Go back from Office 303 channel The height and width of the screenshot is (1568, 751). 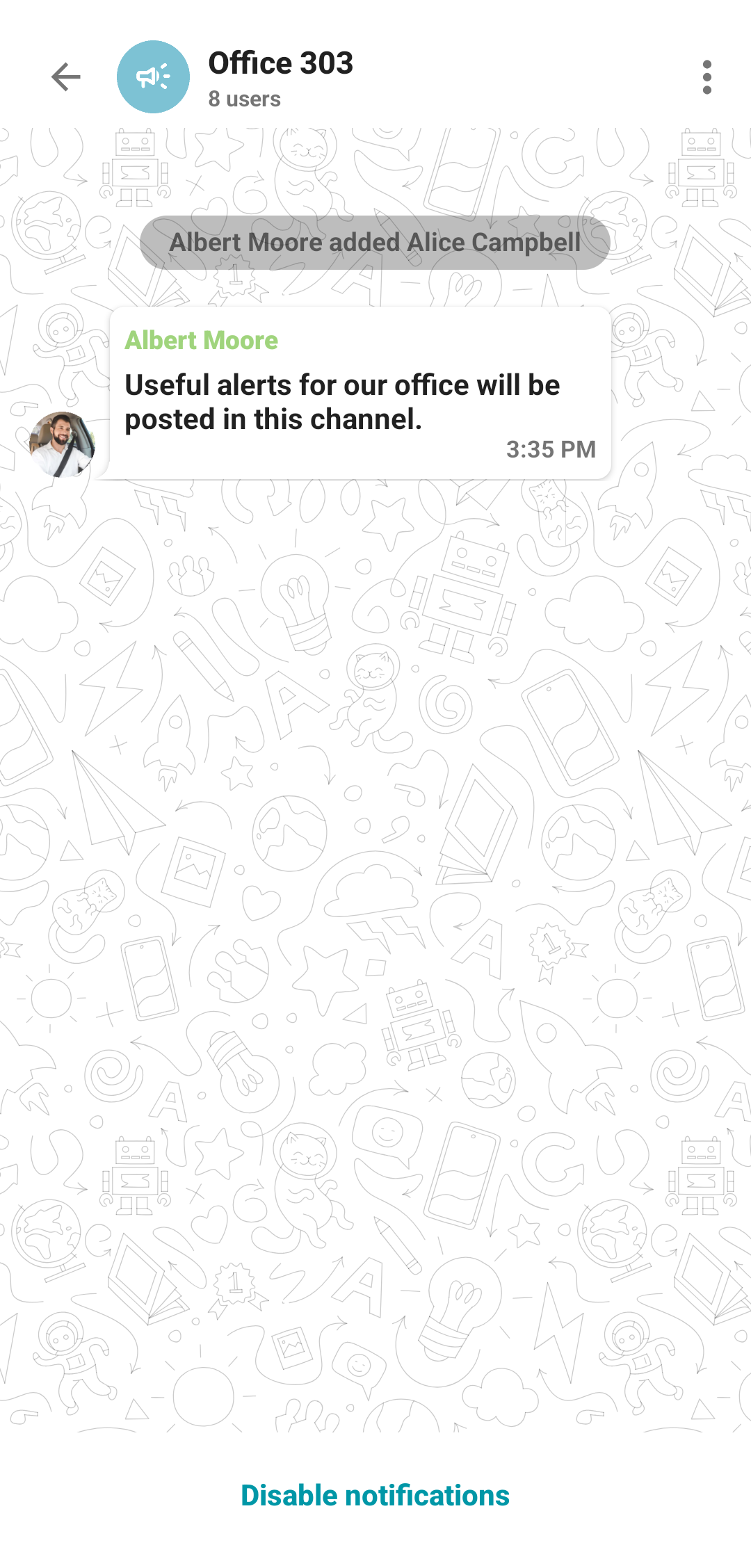point(66,77)
